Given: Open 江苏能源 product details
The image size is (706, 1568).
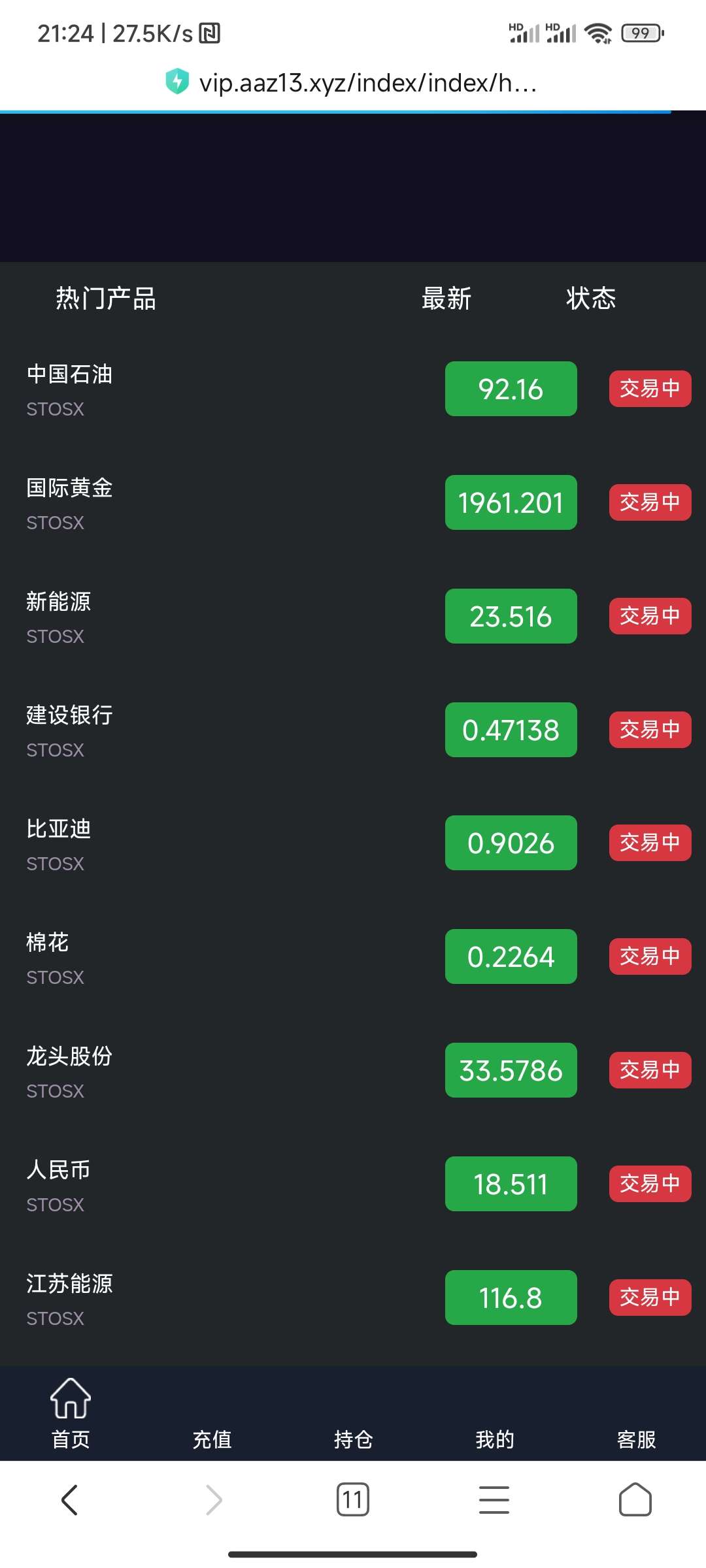Looking at the screenshot, I should pyautogui.click(x=353, y=1298).
